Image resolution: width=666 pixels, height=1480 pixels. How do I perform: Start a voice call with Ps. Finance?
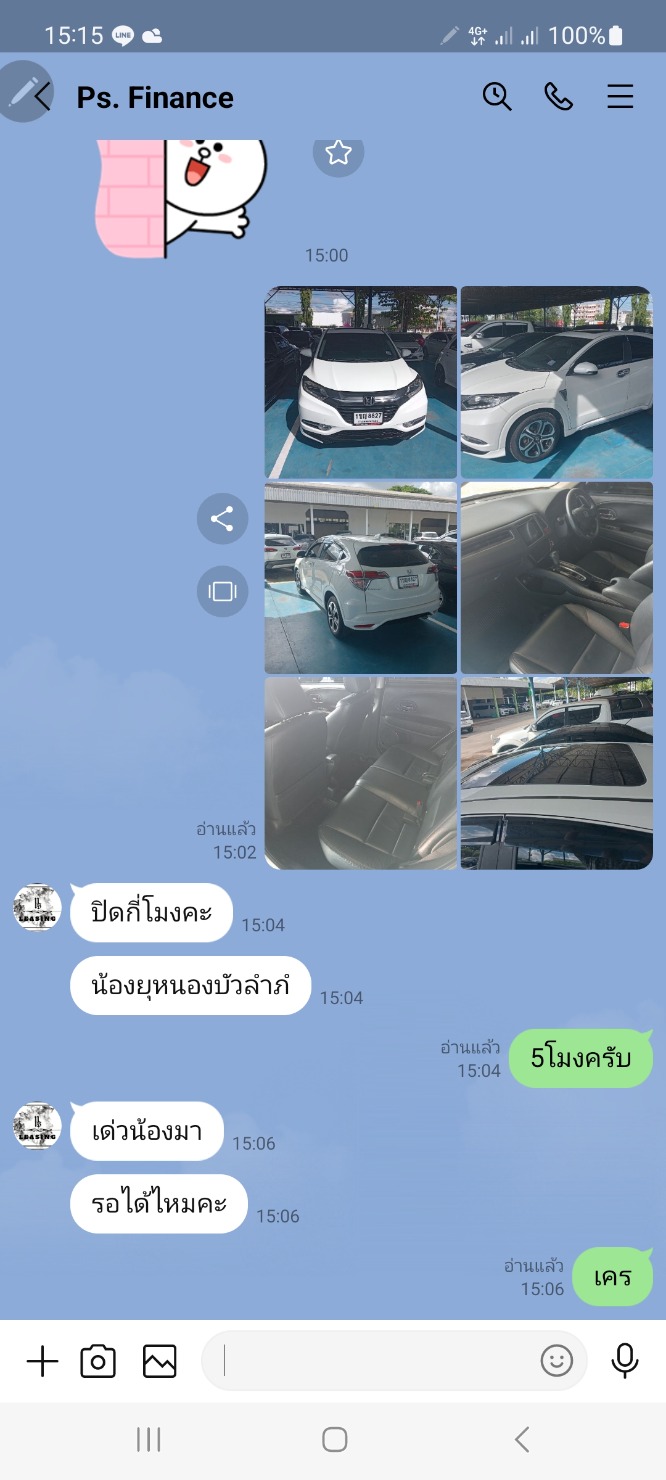click(x=558, y=96)
